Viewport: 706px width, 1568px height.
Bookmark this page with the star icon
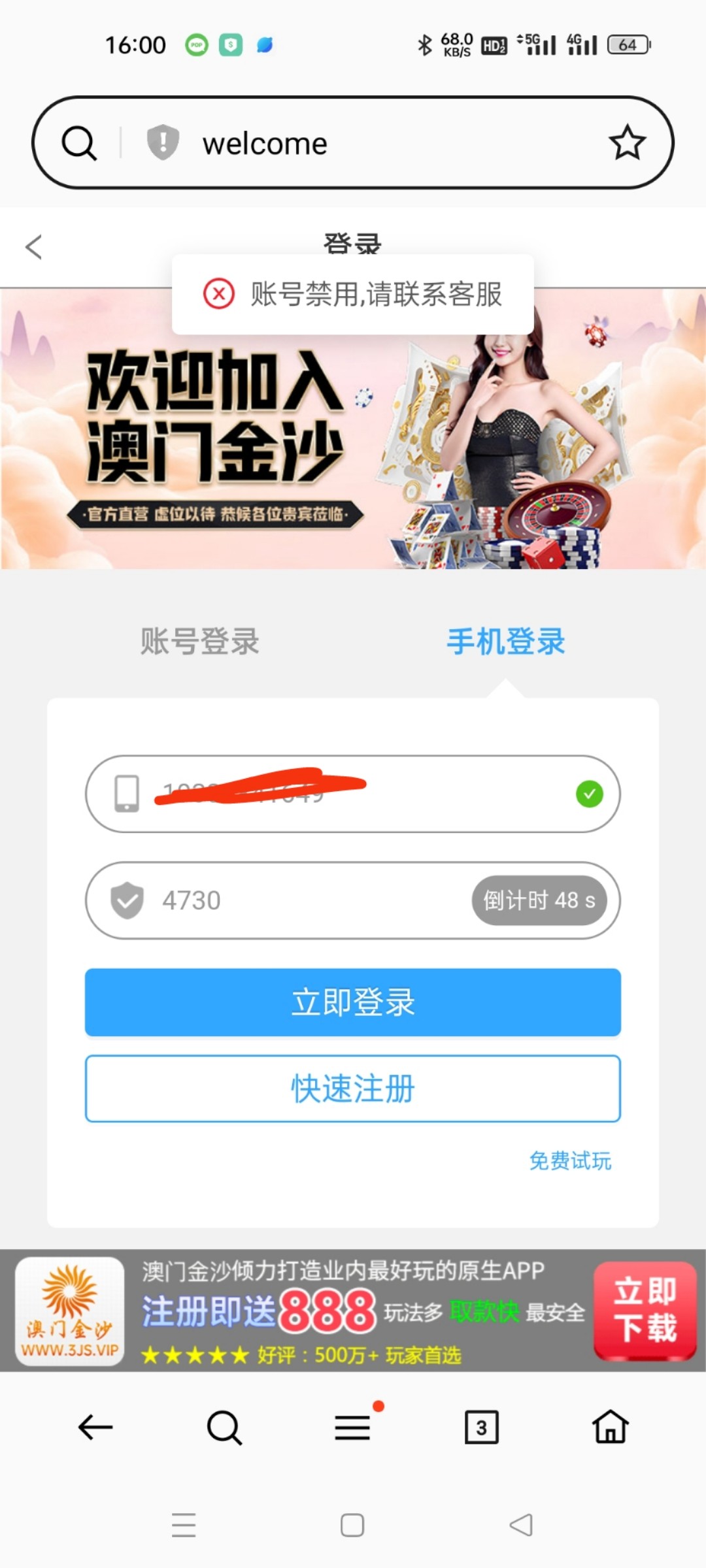click(627, 142)
